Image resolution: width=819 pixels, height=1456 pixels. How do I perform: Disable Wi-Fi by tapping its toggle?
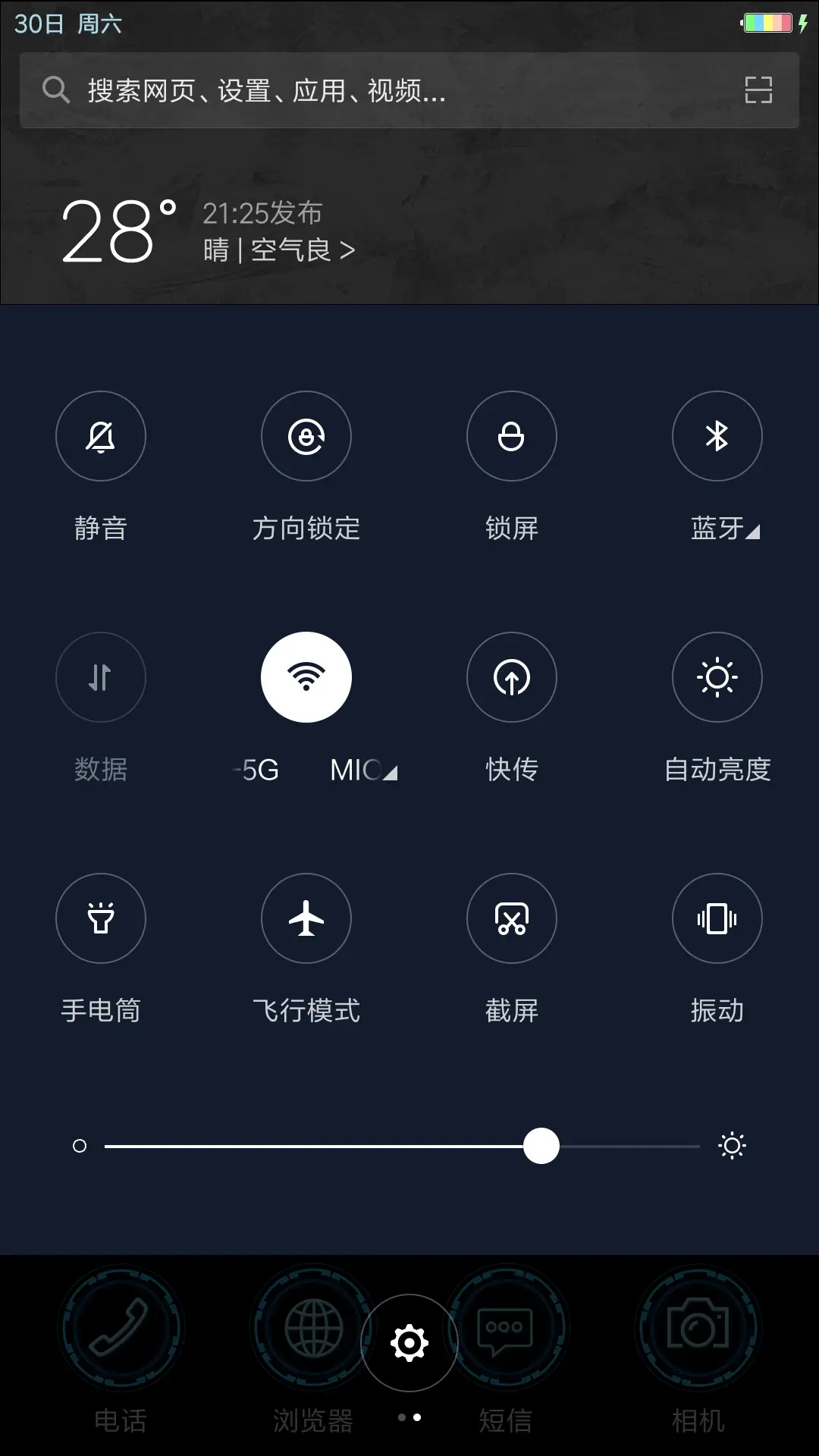(306, 677)
